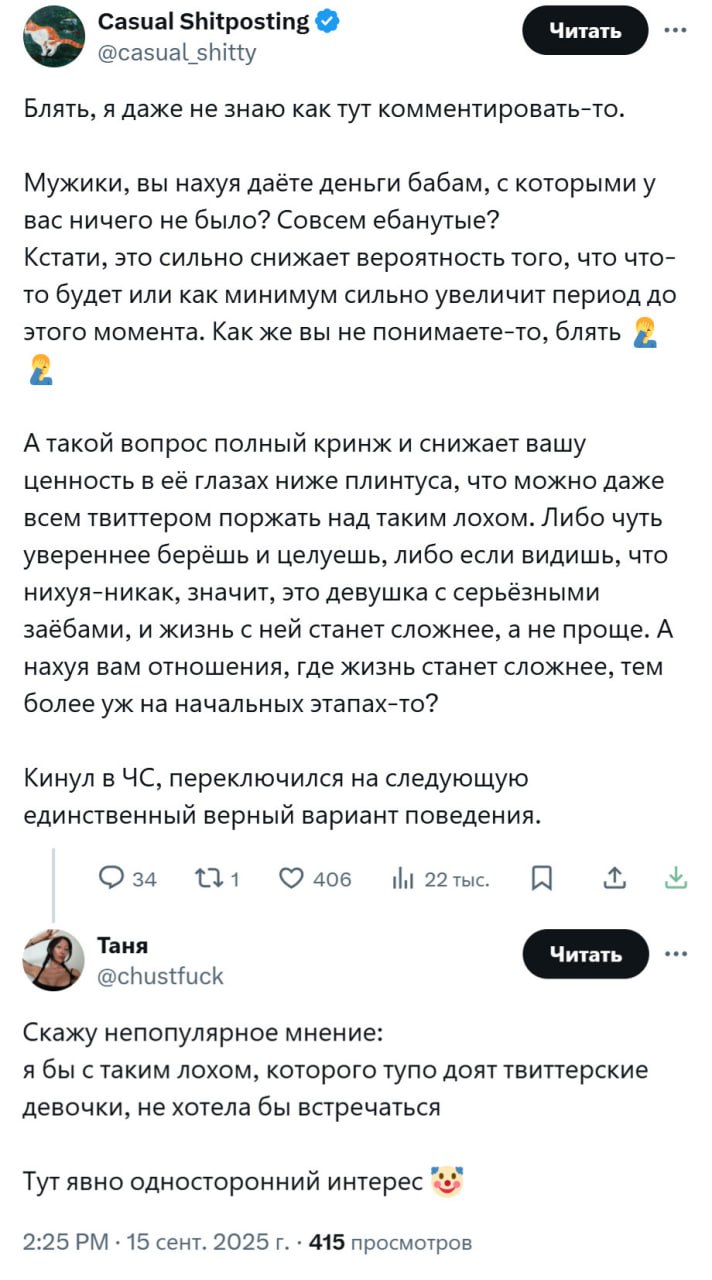Viewport: 712px width, 1280px height.
Task: Open the @casual_shitty handle link
Action: coord(176,53)
